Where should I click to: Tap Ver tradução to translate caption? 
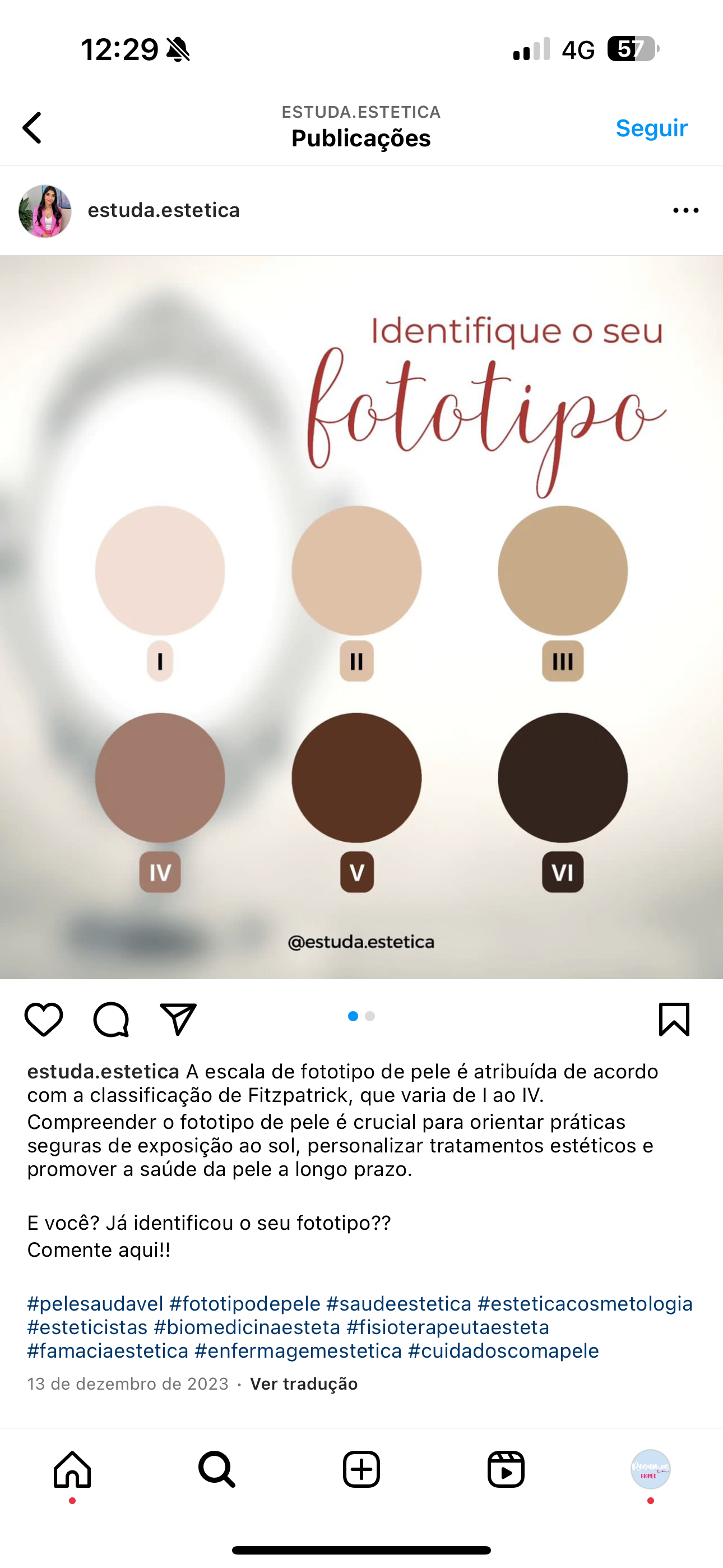pos(304,1383)
